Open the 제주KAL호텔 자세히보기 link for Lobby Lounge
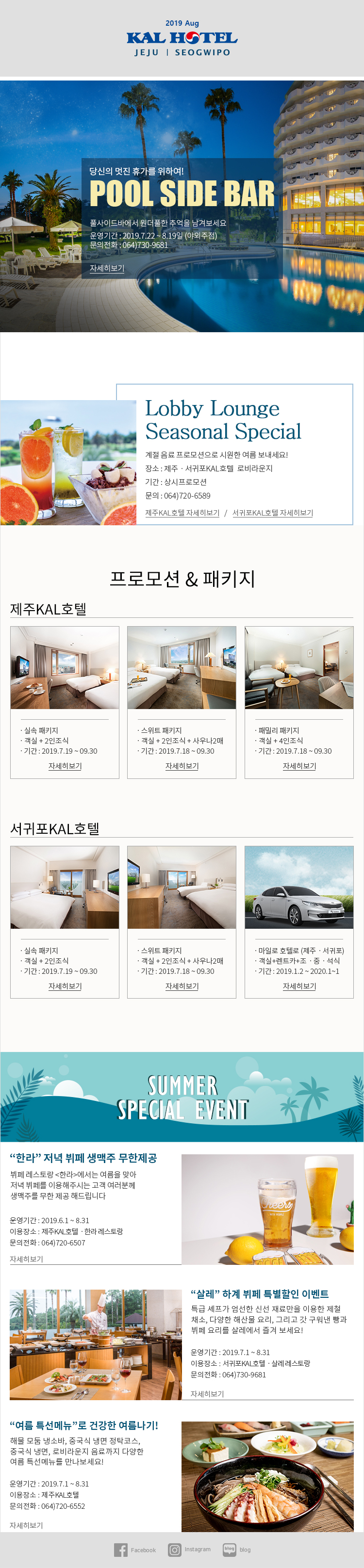Screen dimensions: 364x1568 click(x=182, y=513)
